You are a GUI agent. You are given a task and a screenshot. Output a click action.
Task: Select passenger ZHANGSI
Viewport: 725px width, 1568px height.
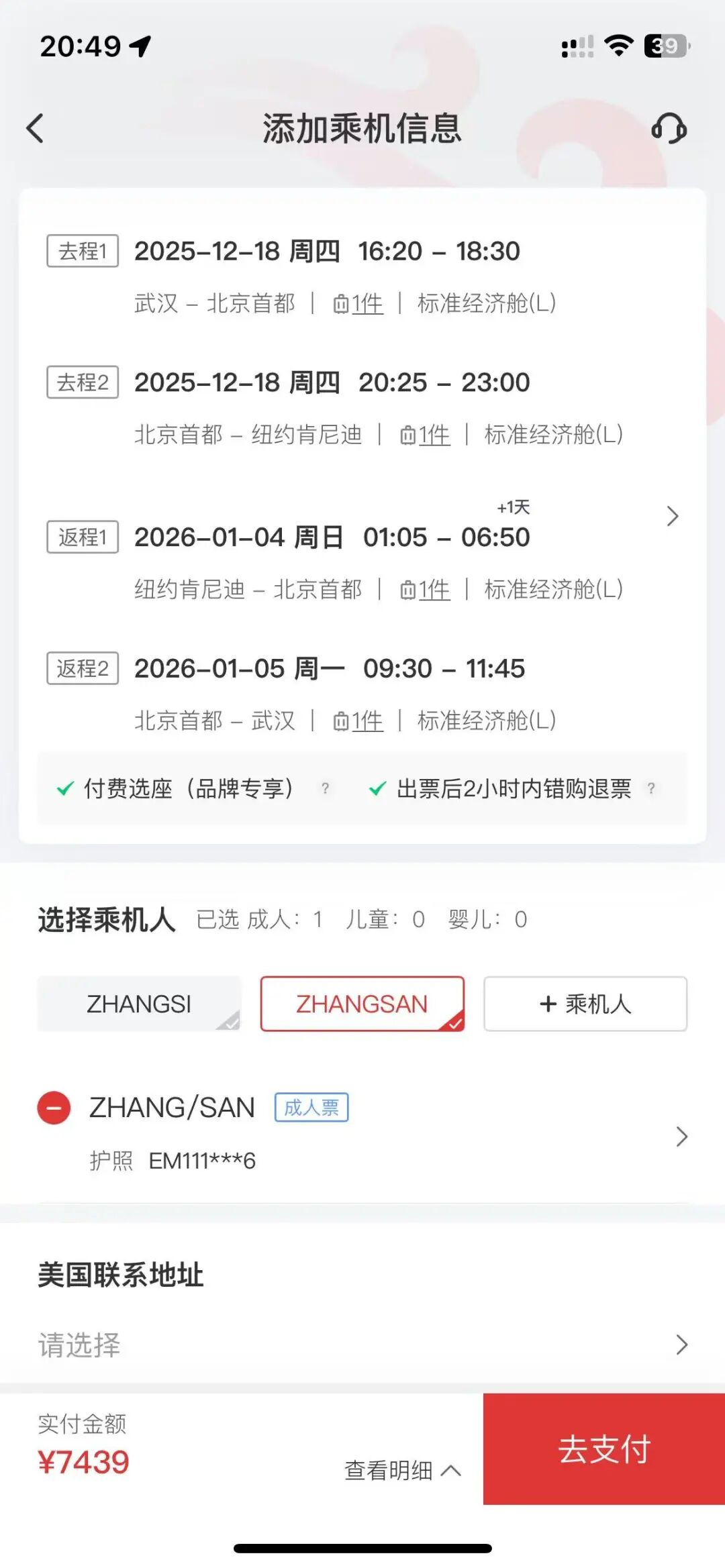point(139,1004)
